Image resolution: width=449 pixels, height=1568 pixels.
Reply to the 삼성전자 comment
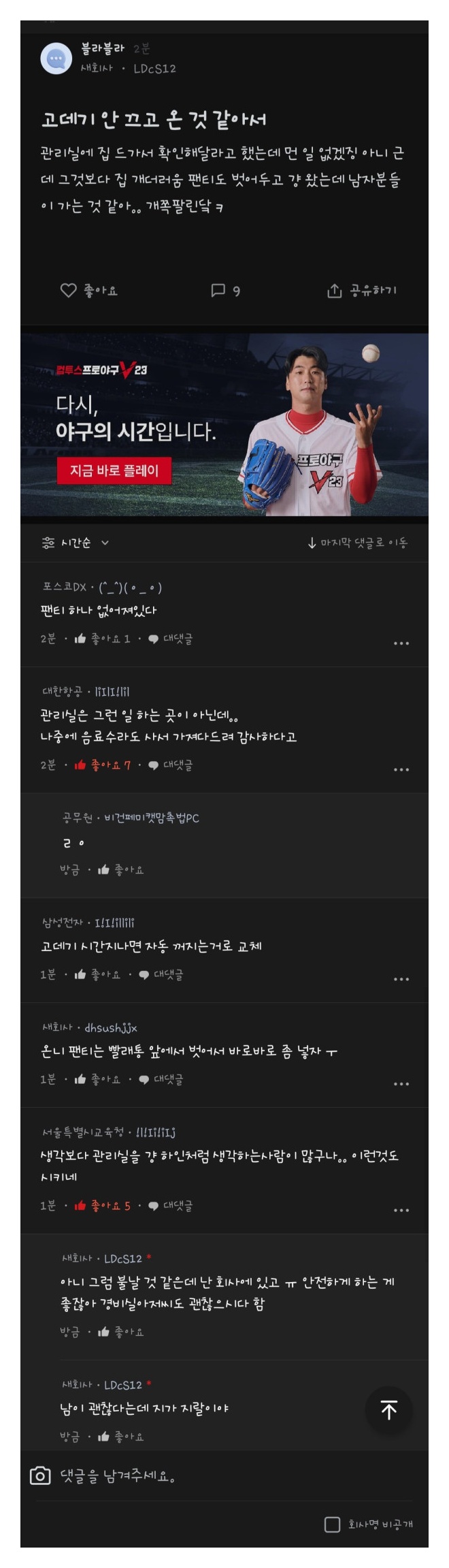pyautogui.click(x=161, y=974)
